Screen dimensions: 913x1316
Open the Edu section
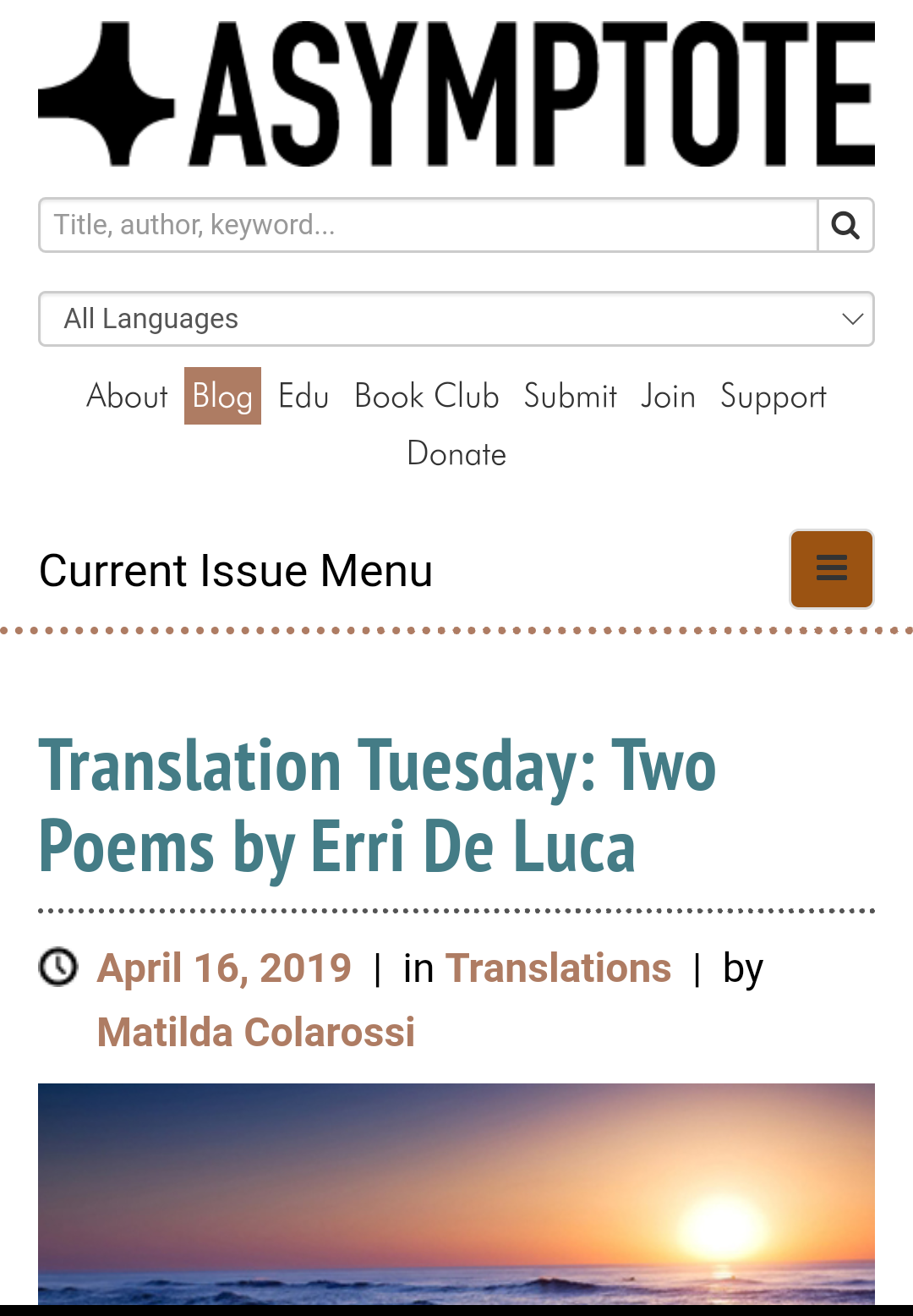coord(303,396)
